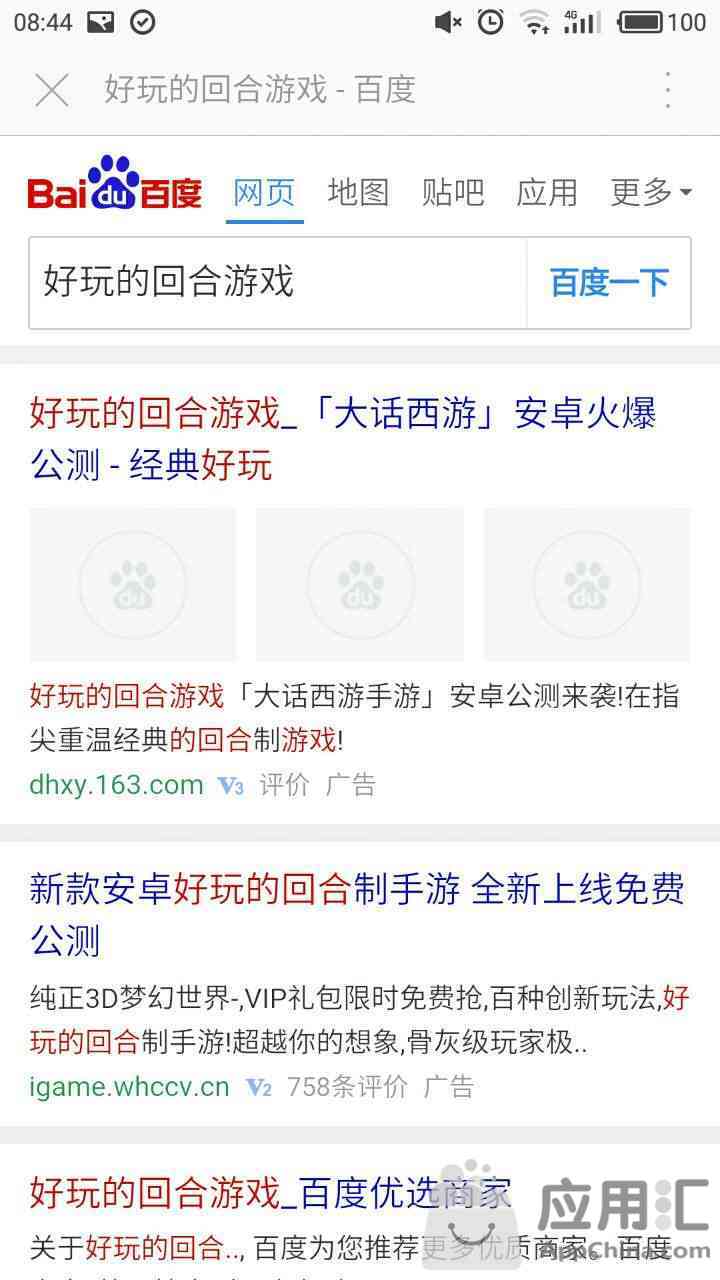Focus the search box with 好玩的回合游戏

tap(278, 282)
